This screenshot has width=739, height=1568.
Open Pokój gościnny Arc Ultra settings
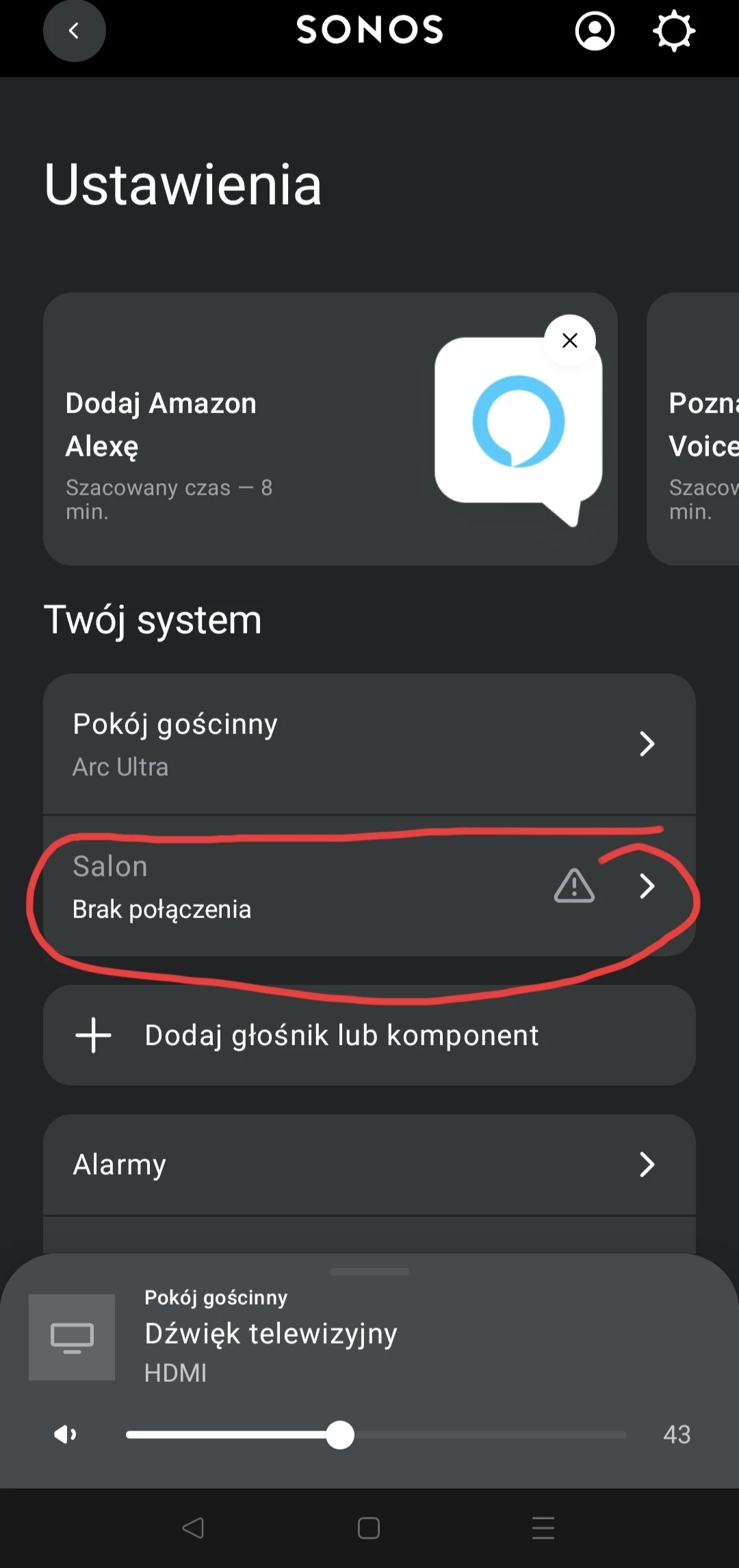(369, 744)
